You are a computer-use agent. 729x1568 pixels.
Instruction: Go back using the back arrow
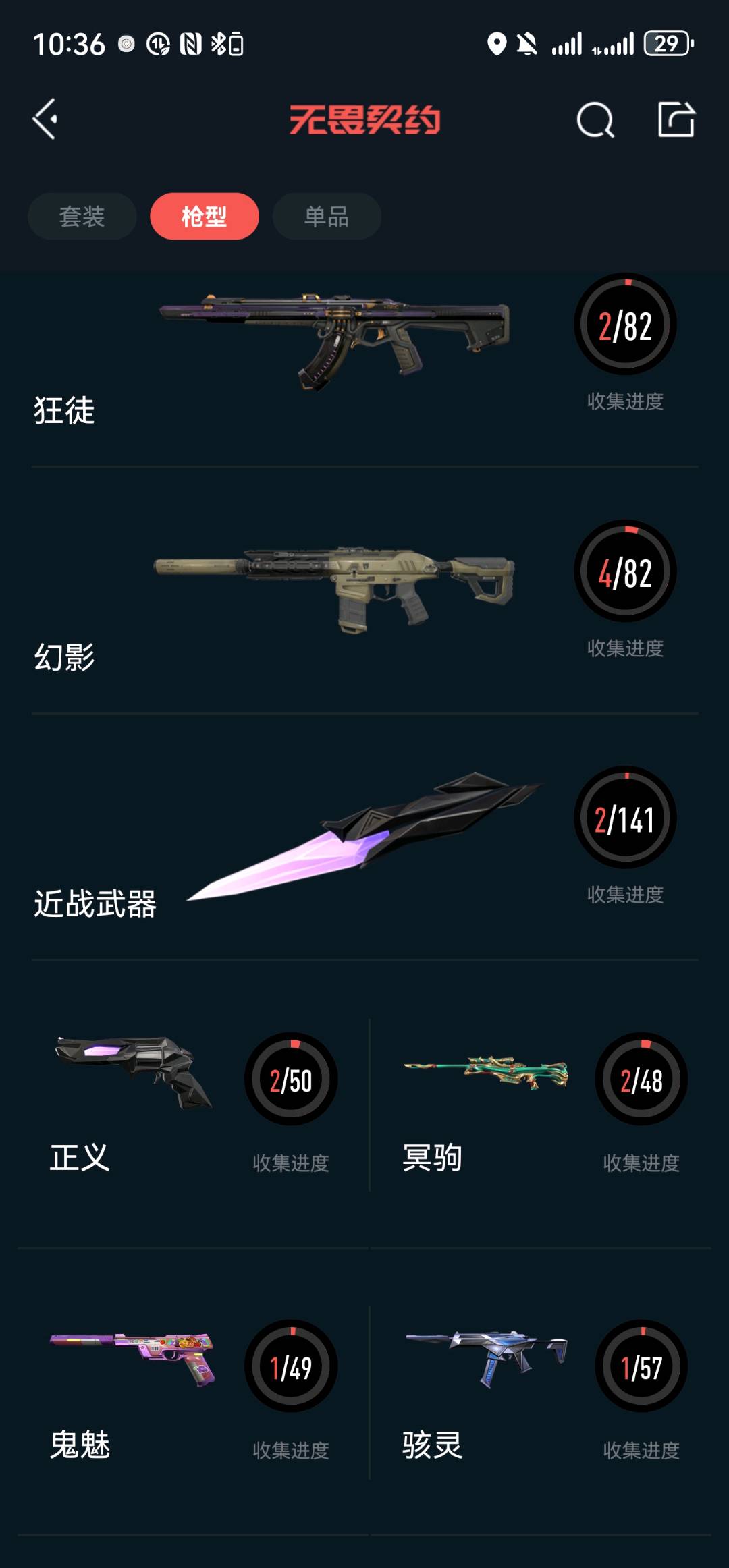(45, 119)
